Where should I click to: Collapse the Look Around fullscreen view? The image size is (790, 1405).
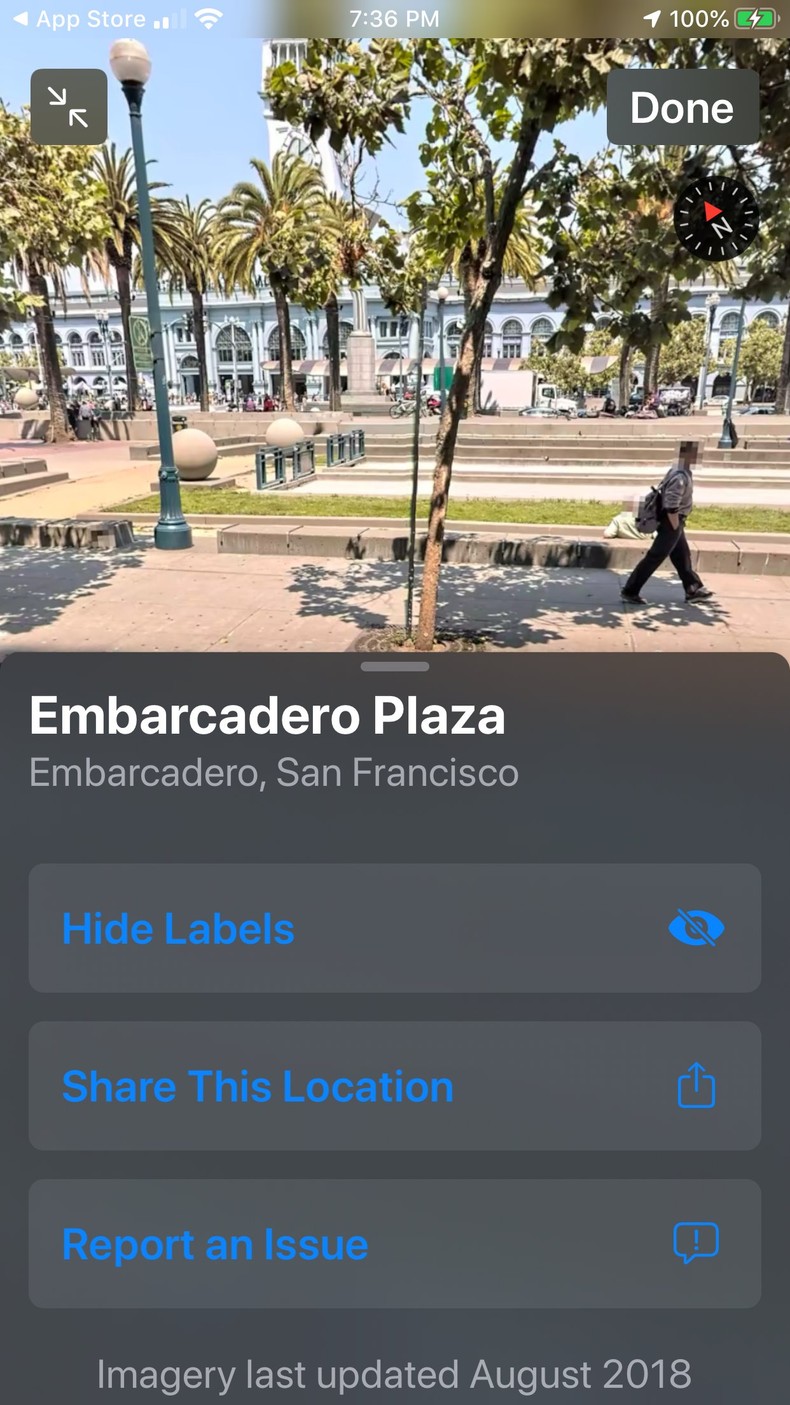tap(68, 106)
